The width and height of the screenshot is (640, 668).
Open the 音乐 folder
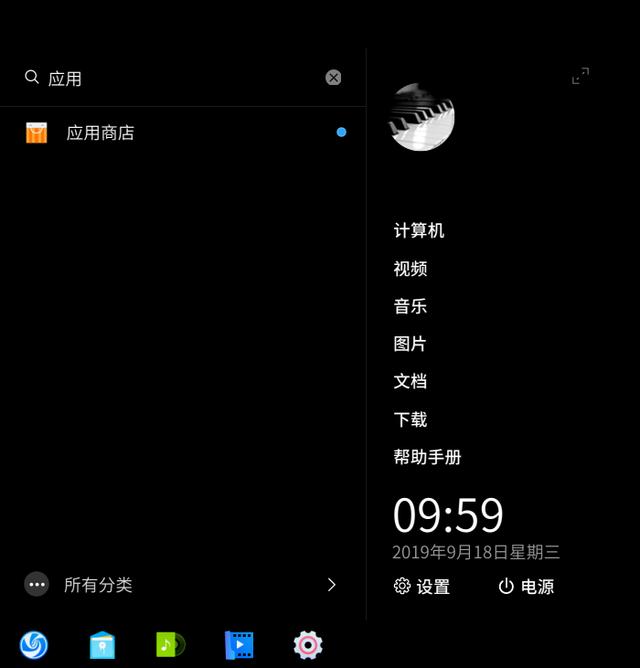[410, 306]
